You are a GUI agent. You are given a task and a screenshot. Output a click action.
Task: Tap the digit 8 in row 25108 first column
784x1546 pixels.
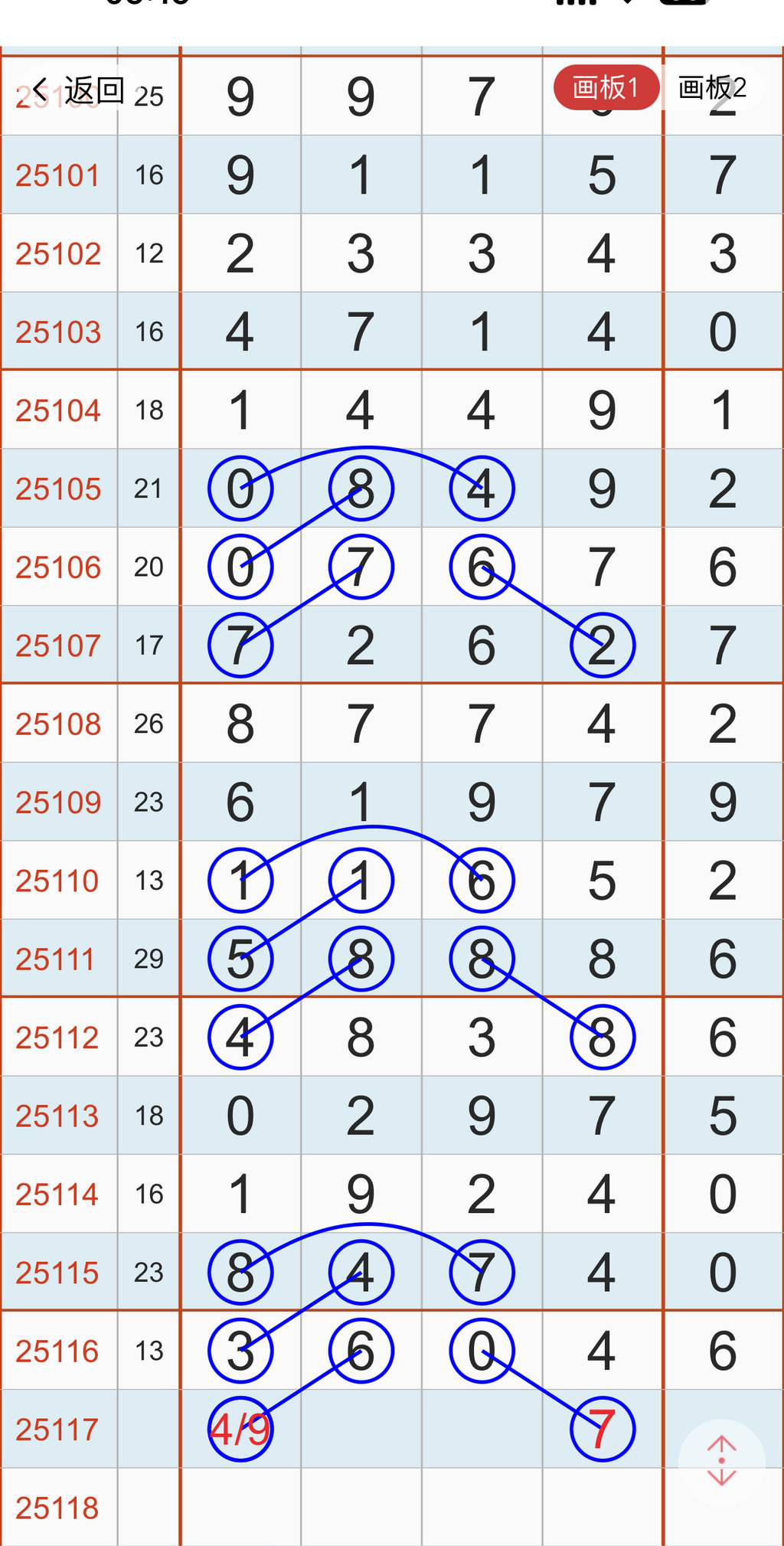(240, 723)
